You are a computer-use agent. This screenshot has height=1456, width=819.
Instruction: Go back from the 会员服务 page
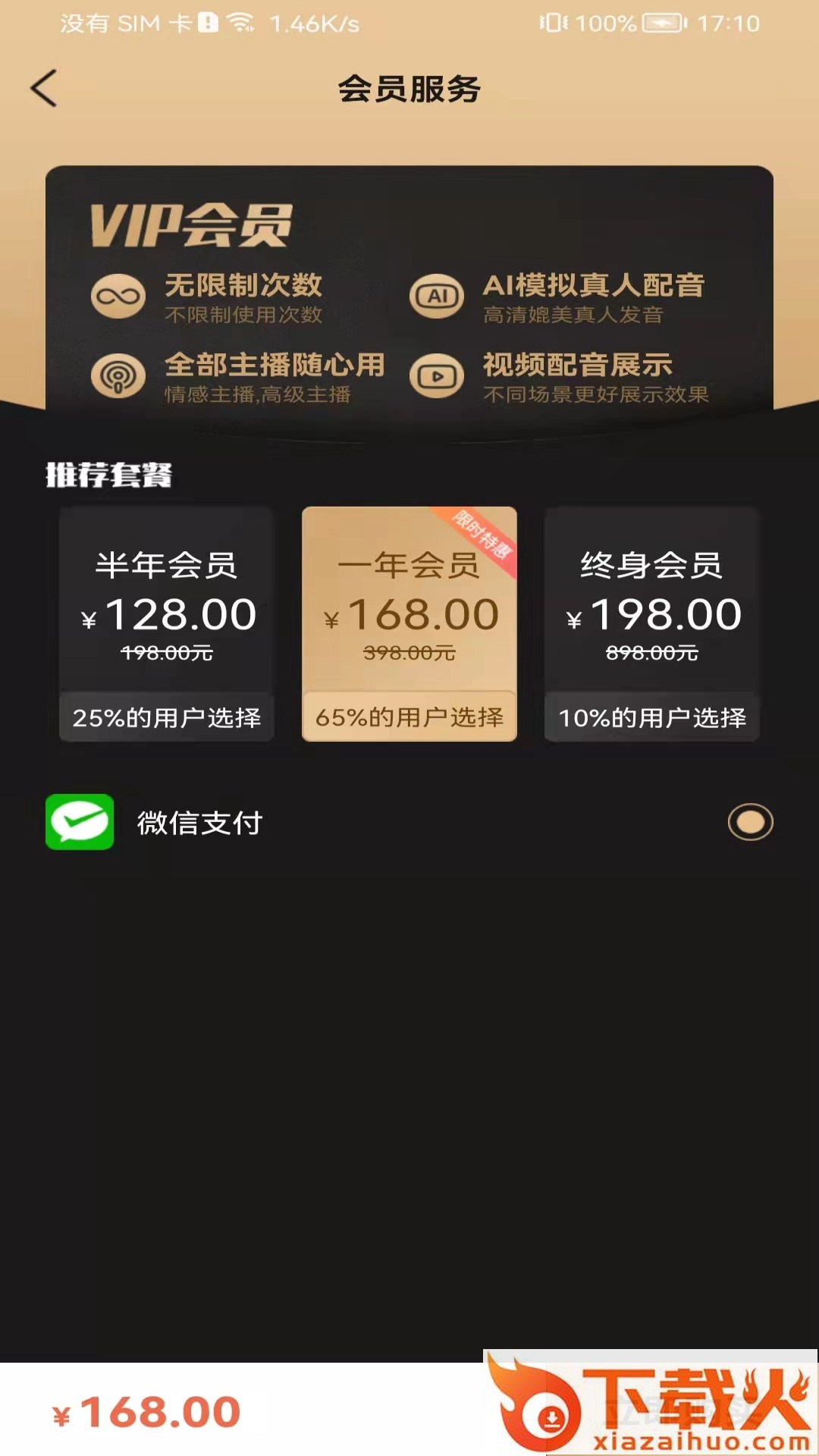[44, 88]
